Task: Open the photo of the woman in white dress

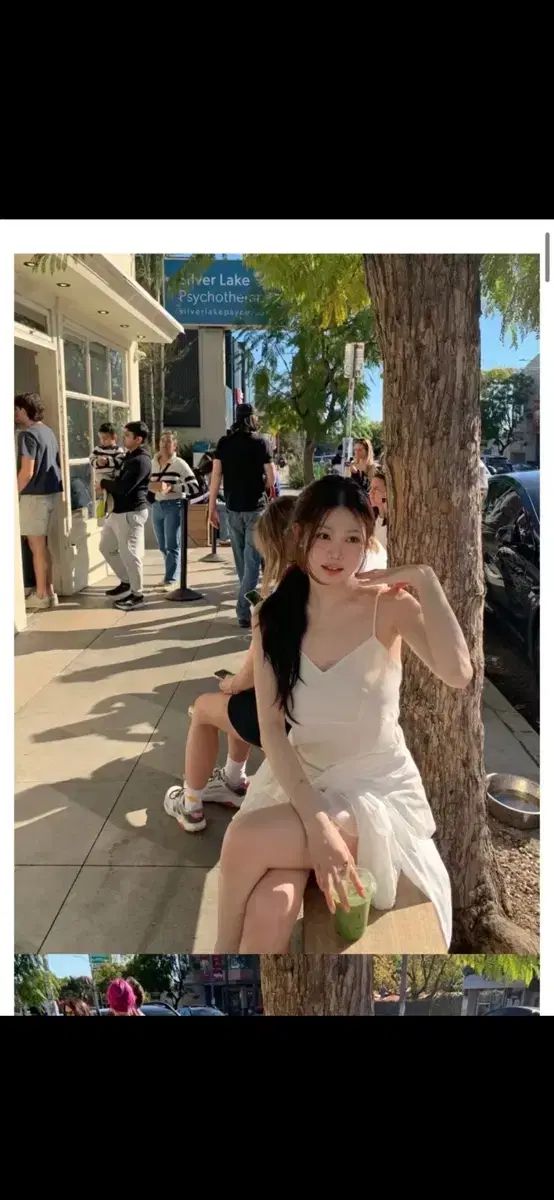Action: [x=277, y=603]
